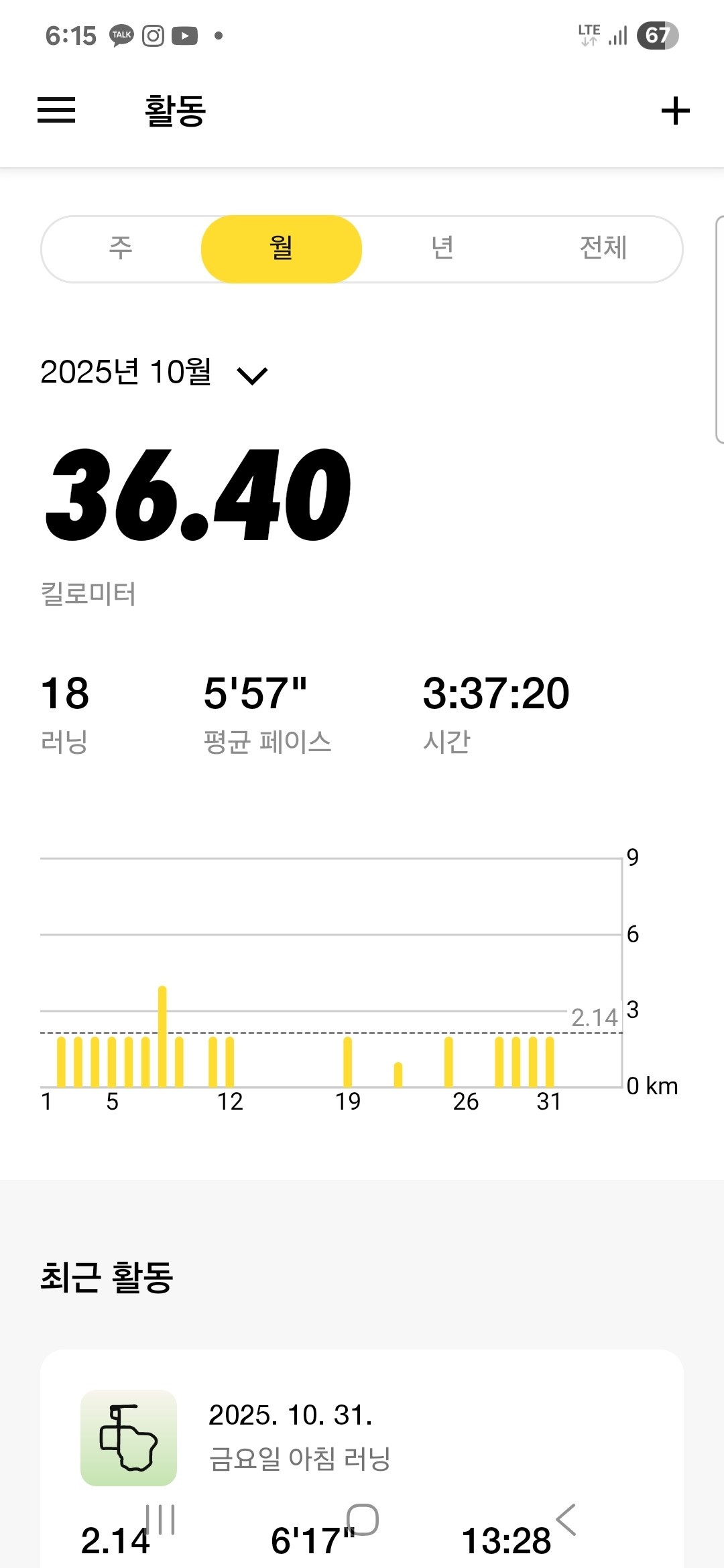This screenshot has width=724, height=1568.
Task: Select the 주 weekly view toggle
Action: tap(119, 248)
